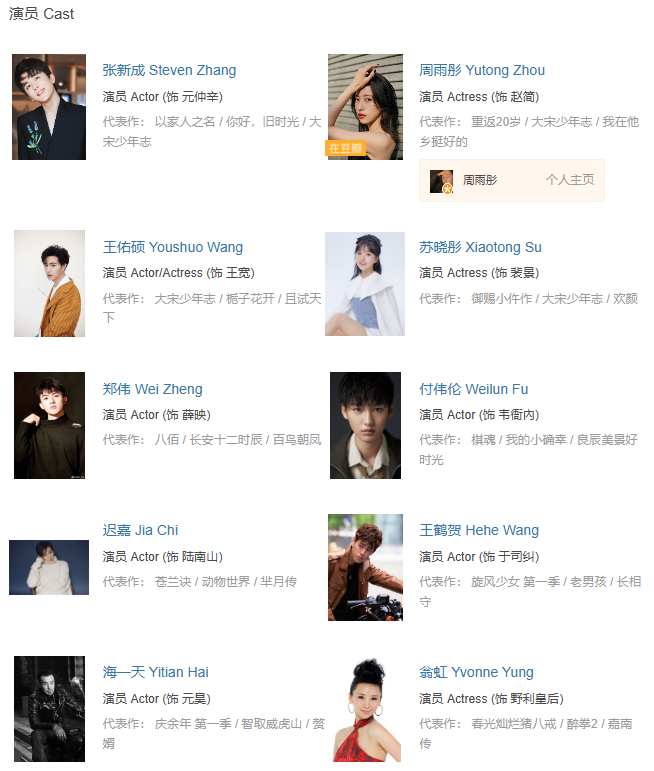Image resolution: width=654 pixels, height=771 pixels.
Task: Tap Hehe Wang's portrait photo
Action: click(x=365, y=567)
